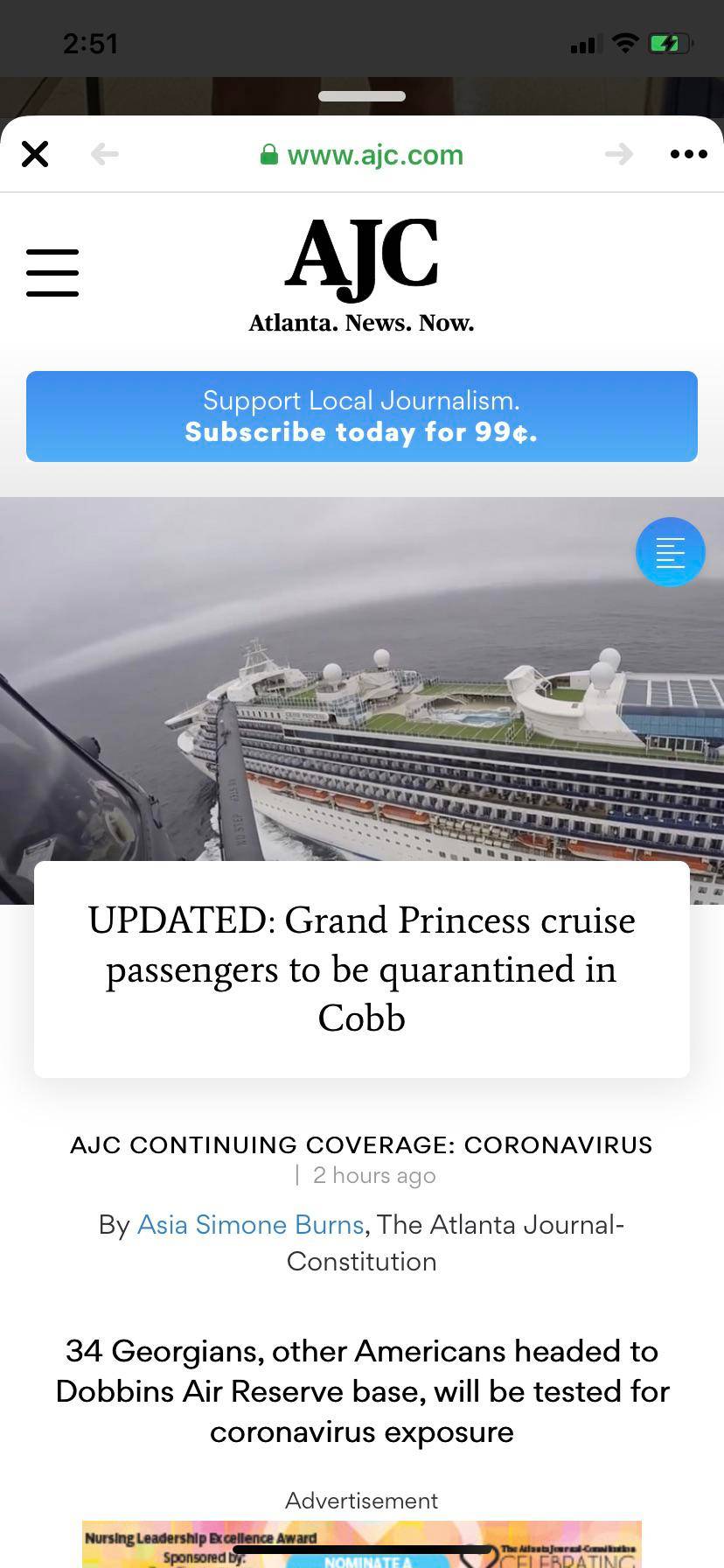The width and height of the screenshot is (724, 1568).
Task: Close the in-app browser
Action: tap(35, 154)
